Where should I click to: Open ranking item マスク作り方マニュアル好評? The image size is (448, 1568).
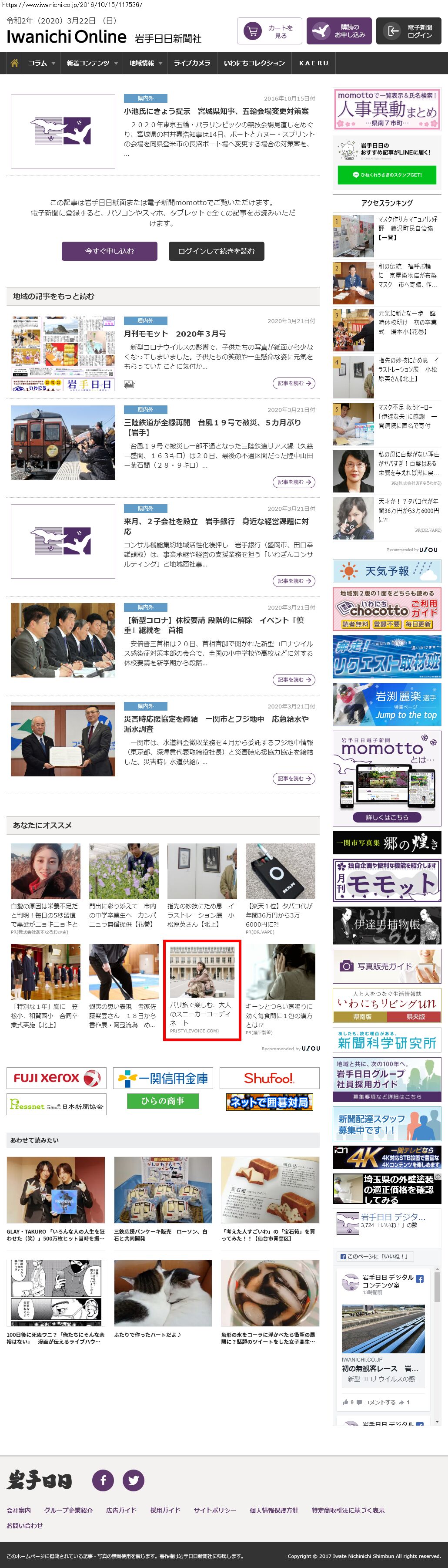coord(407,228)
